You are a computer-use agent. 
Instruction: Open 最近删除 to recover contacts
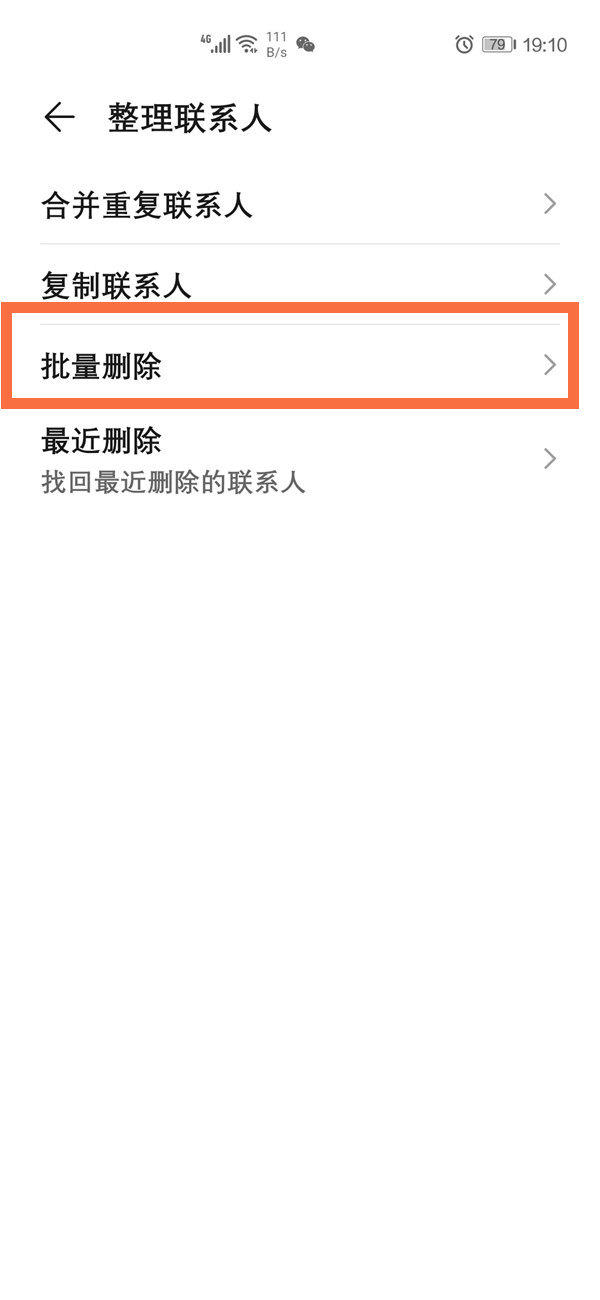(x=298, y=458)
